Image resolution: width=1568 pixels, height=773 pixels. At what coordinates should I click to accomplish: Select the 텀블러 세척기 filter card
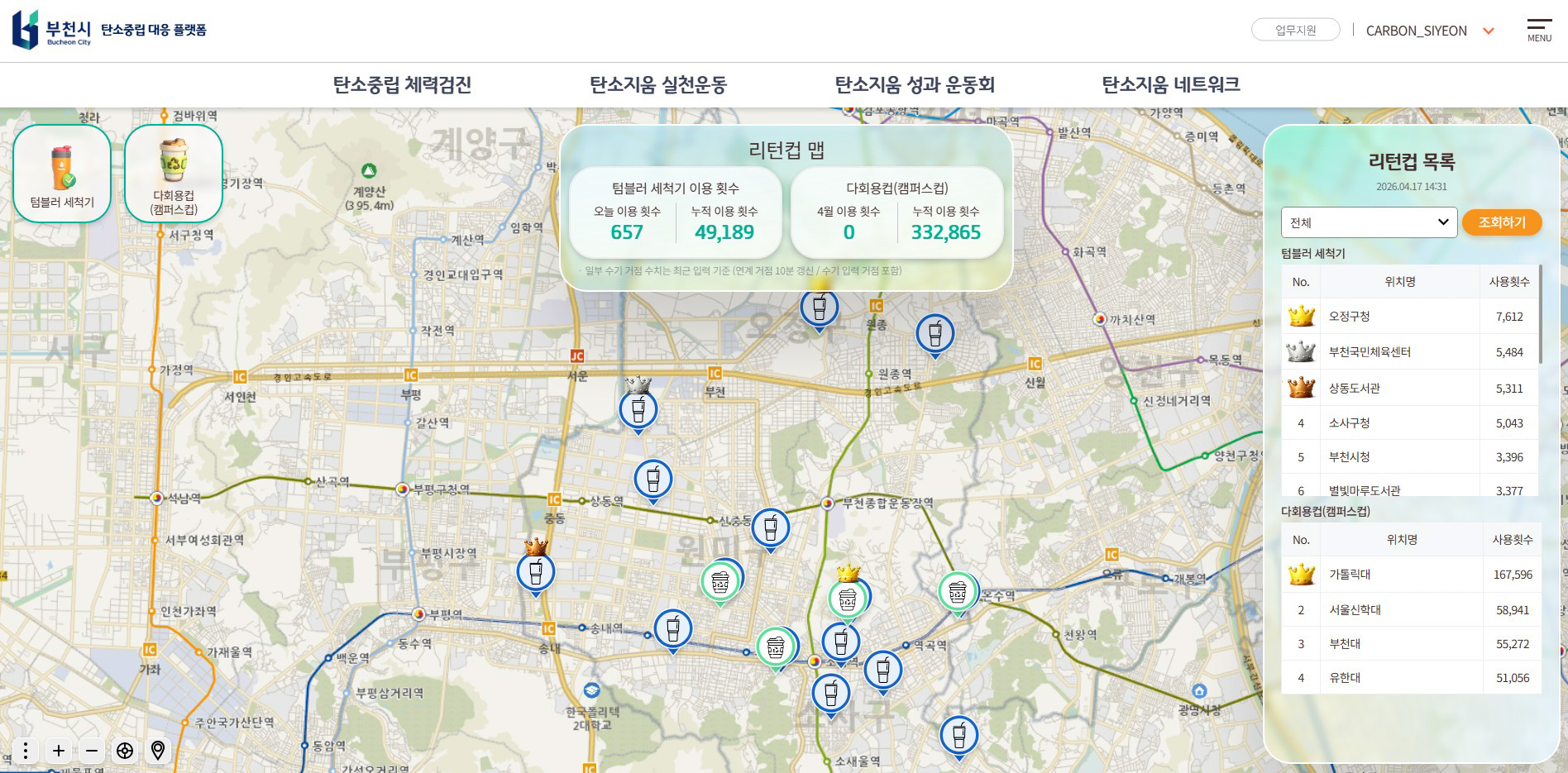(62, 174)
